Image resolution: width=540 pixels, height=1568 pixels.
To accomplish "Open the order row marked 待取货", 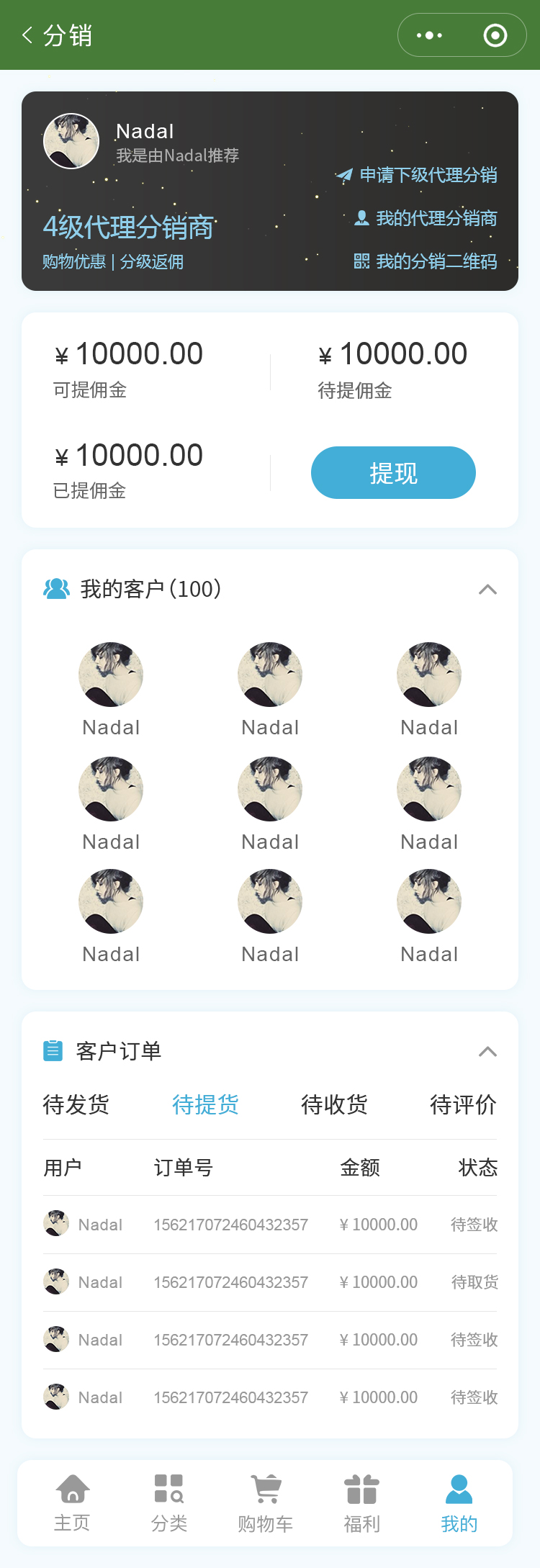I will 270,1282.
